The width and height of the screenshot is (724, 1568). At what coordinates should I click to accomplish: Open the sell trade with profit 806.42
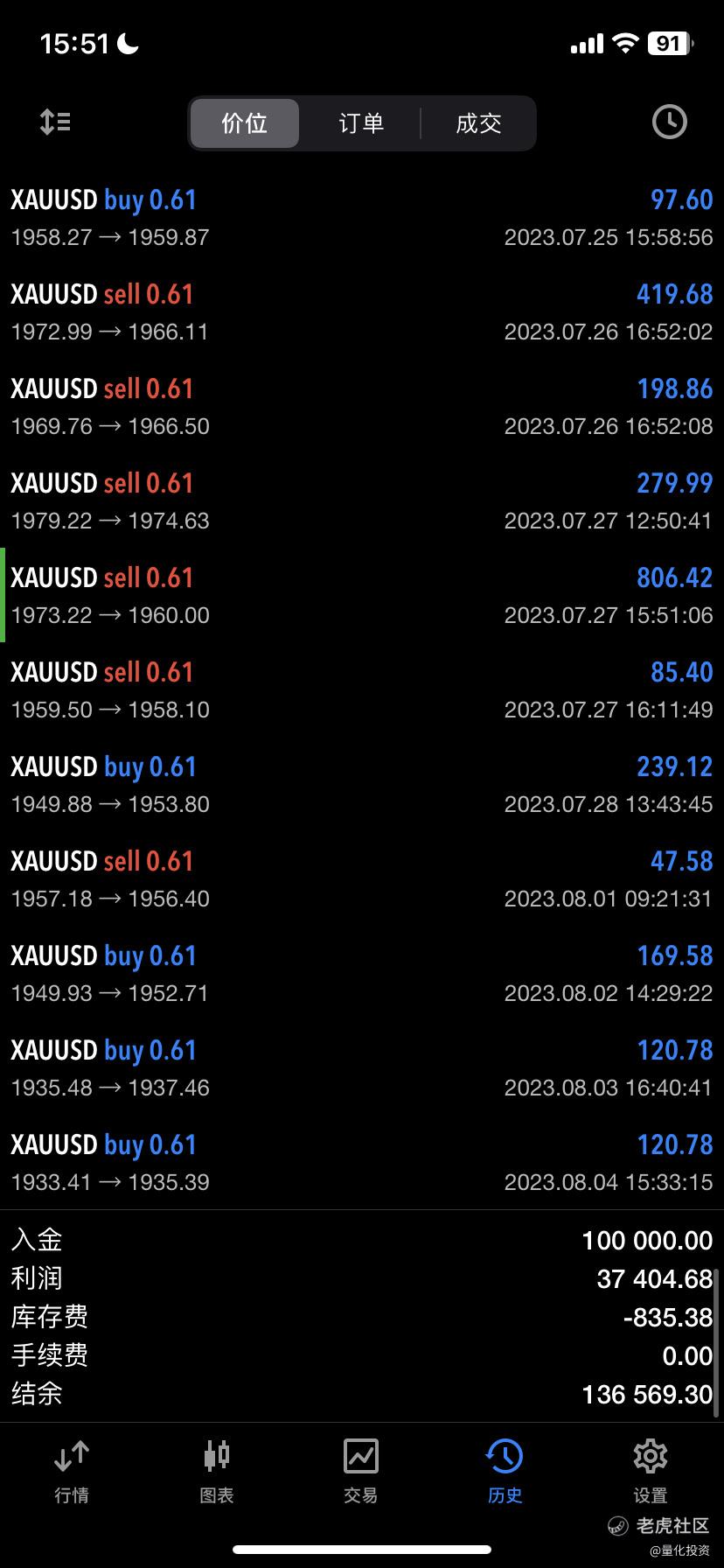[x=362, y=595]
